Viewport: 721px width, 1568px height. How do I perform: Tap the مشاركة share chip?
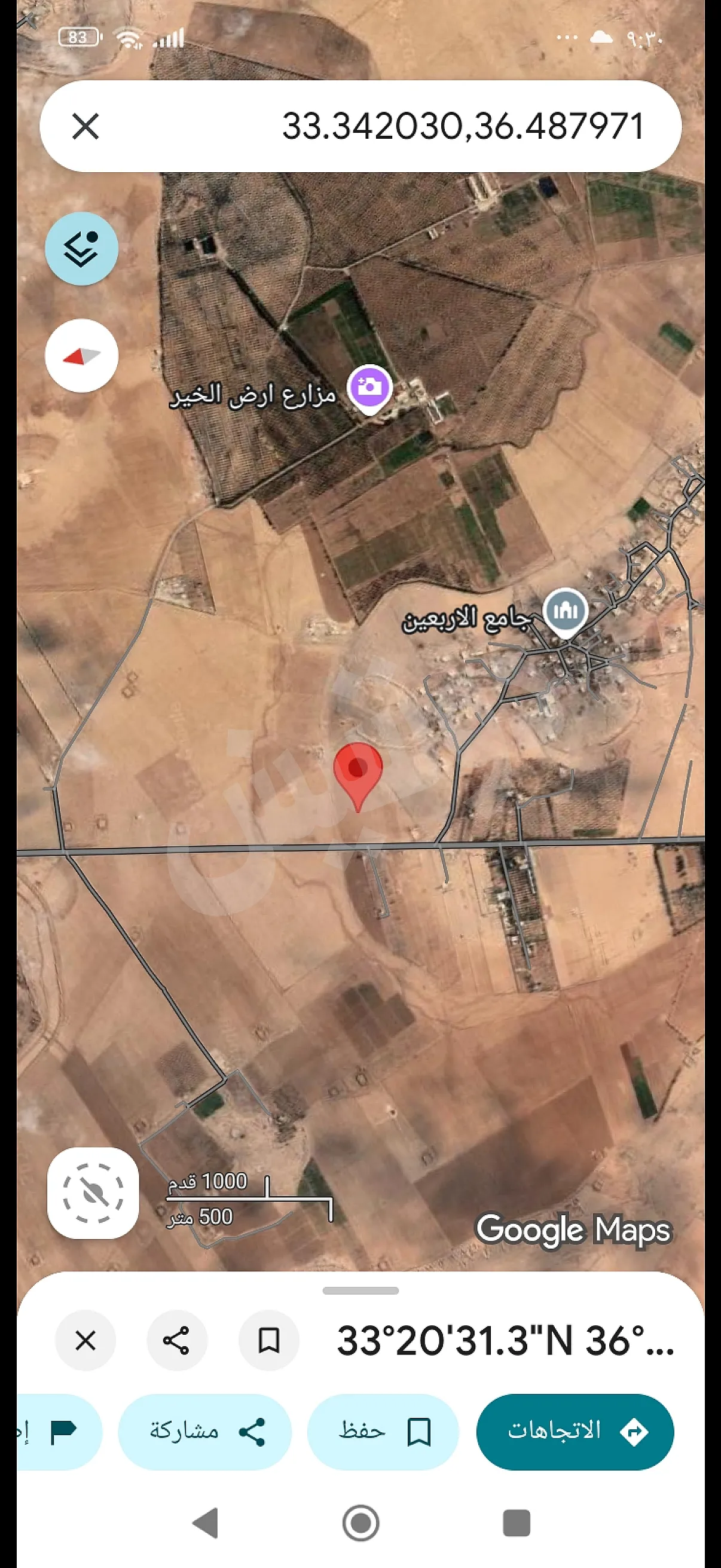point(204,1432)
